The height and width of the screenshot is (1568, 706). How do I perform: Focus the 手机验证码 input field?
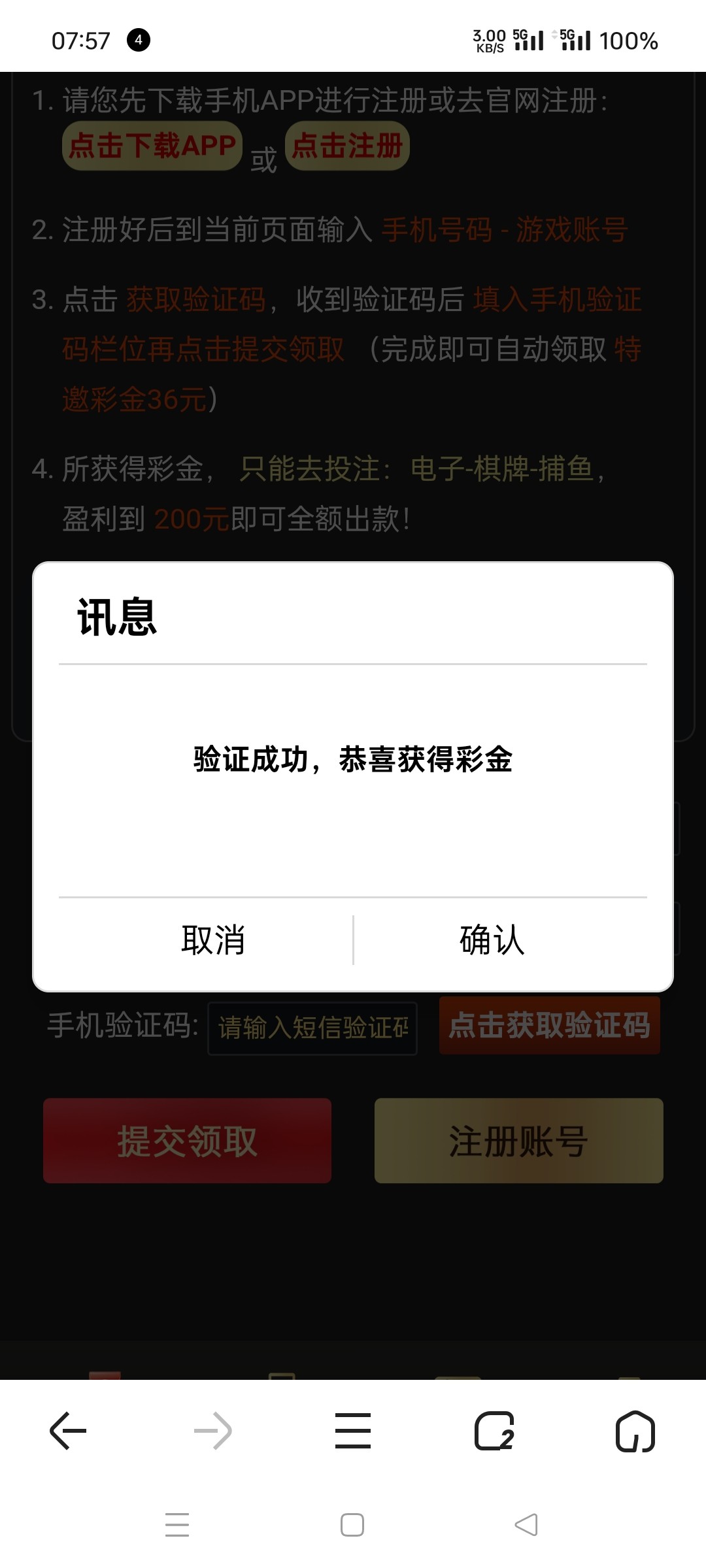click(312, 1028)
